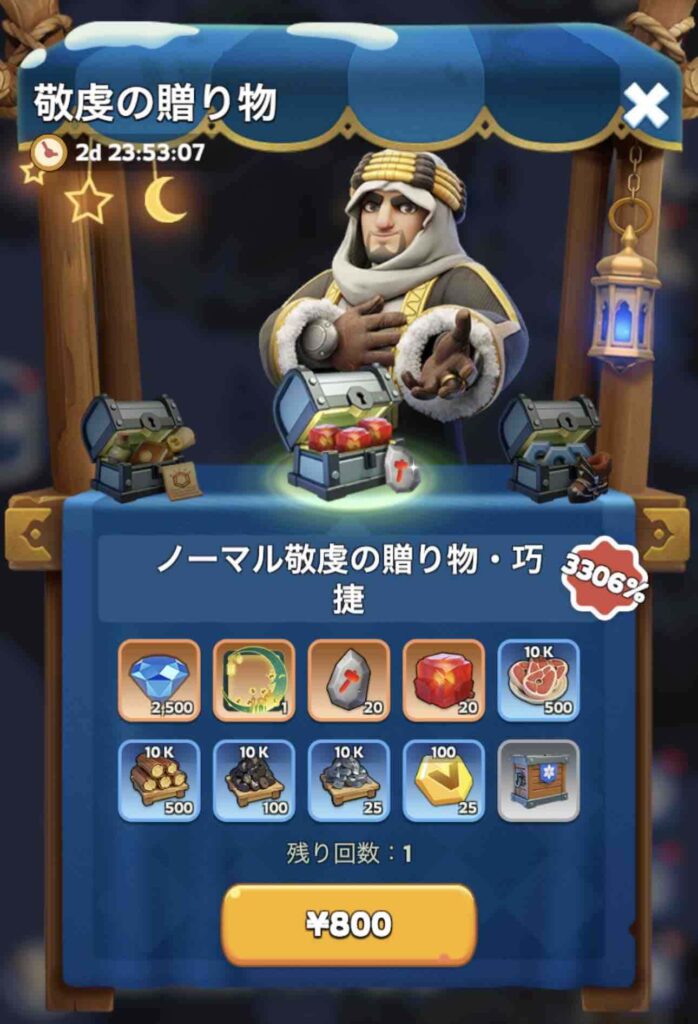The width and height of the screenshot is (698, 1024).
Task: Inspect the green ring reward item
Action: click(x=254, y=681)
